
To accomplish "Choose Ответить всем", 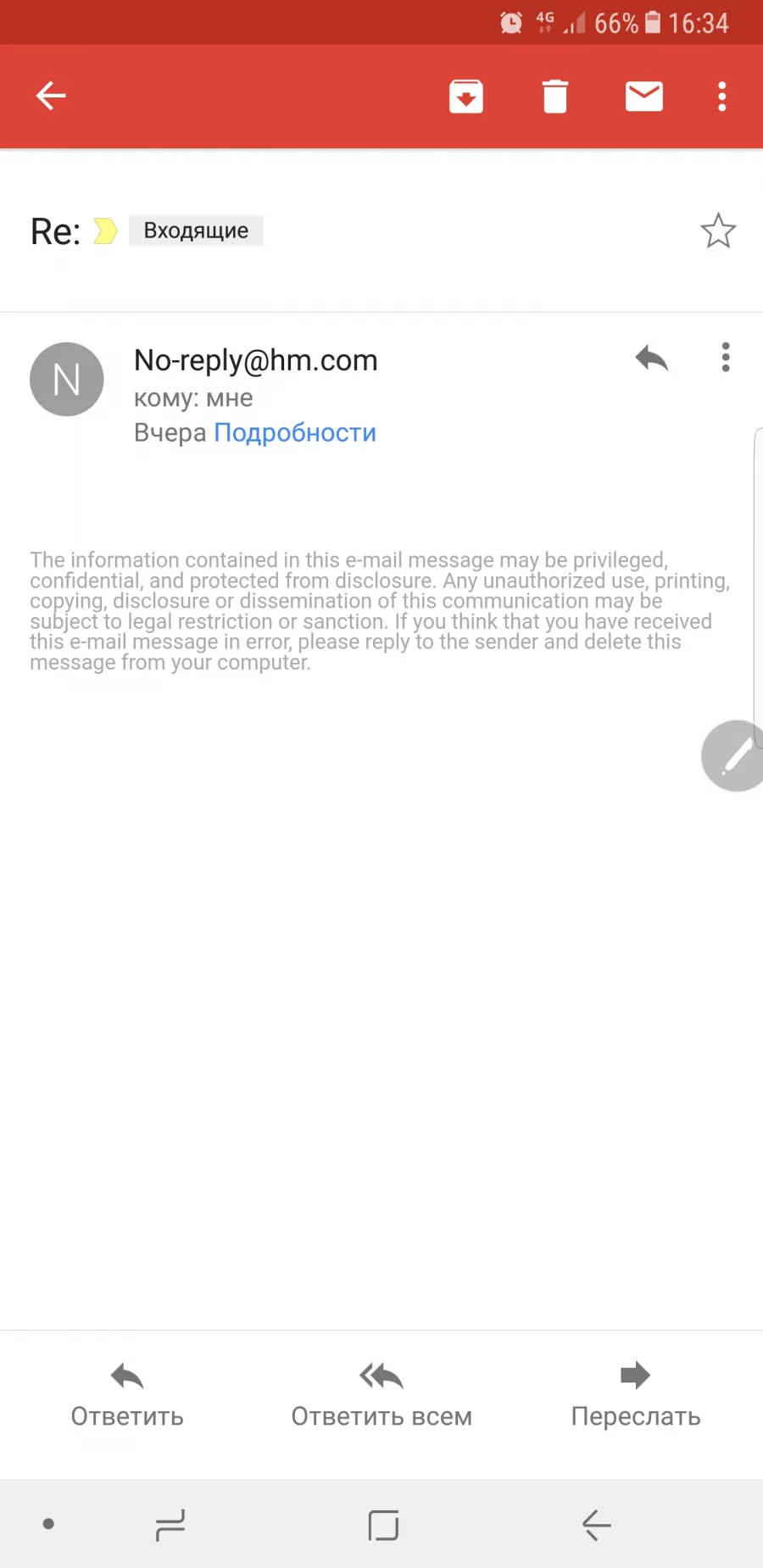I will click(381, 1394).
